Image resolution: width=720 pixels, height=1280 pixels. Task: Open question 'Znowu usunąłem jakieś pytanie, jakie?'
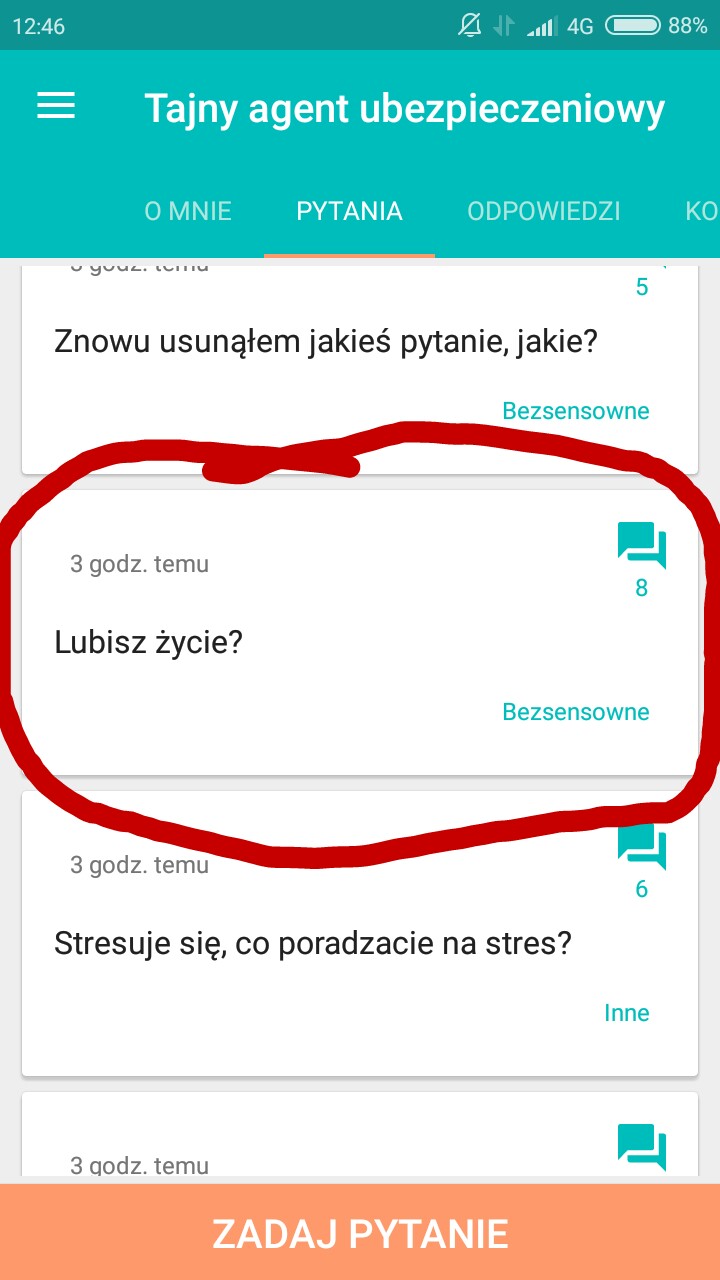point(325,343)
